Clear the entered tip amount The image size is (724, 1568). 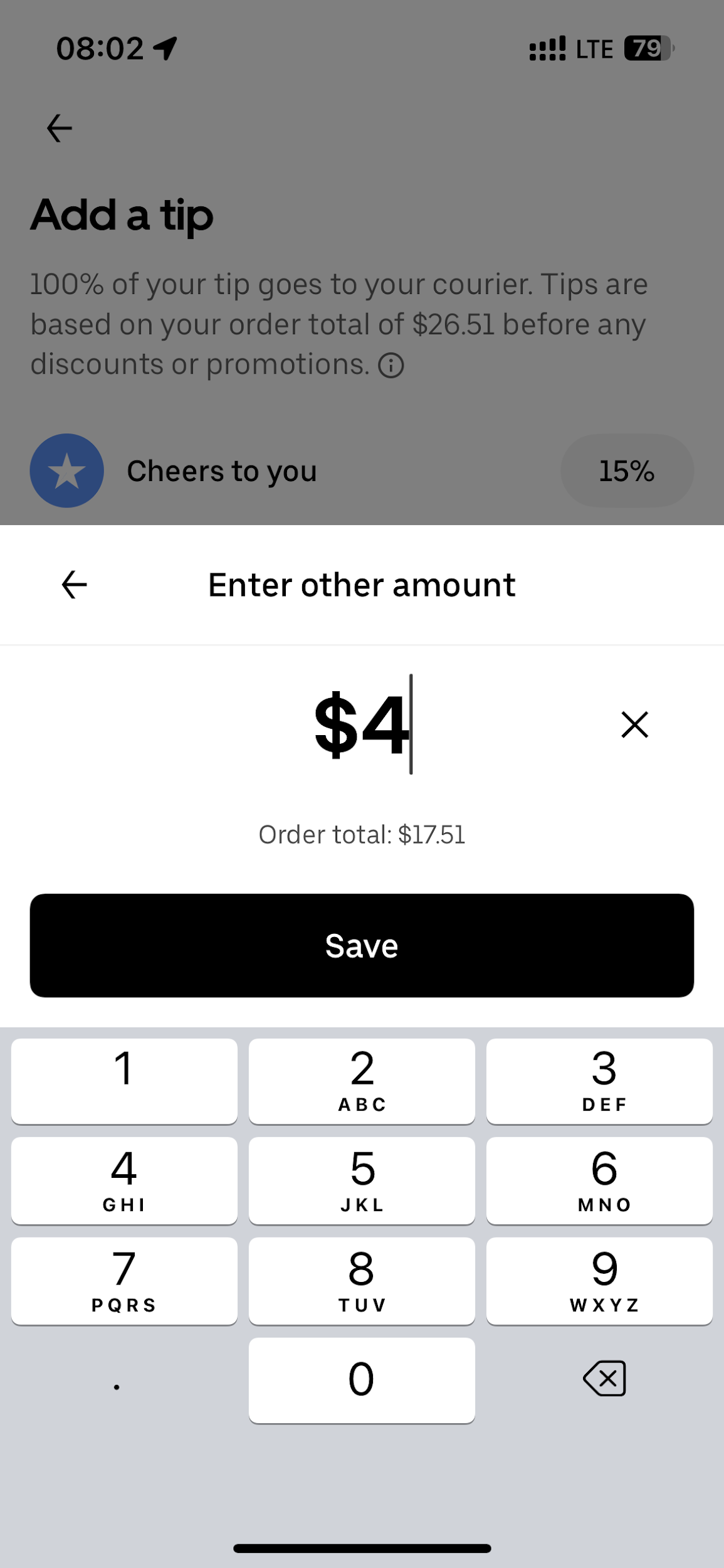click(634, 724)
